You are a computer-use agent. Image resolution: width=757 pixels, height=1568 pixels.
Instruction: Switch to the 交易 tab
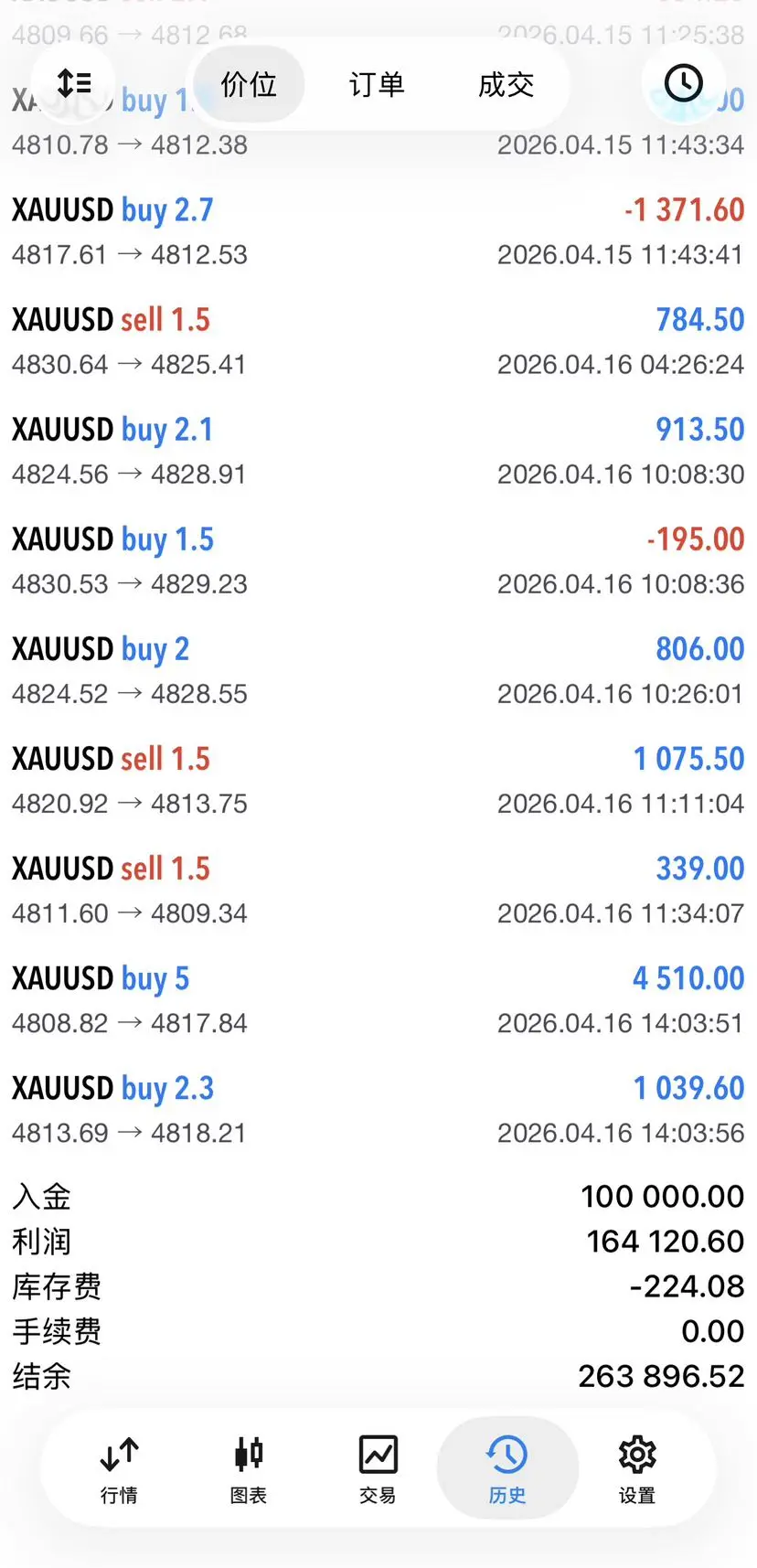click(x=378, y=1468)
